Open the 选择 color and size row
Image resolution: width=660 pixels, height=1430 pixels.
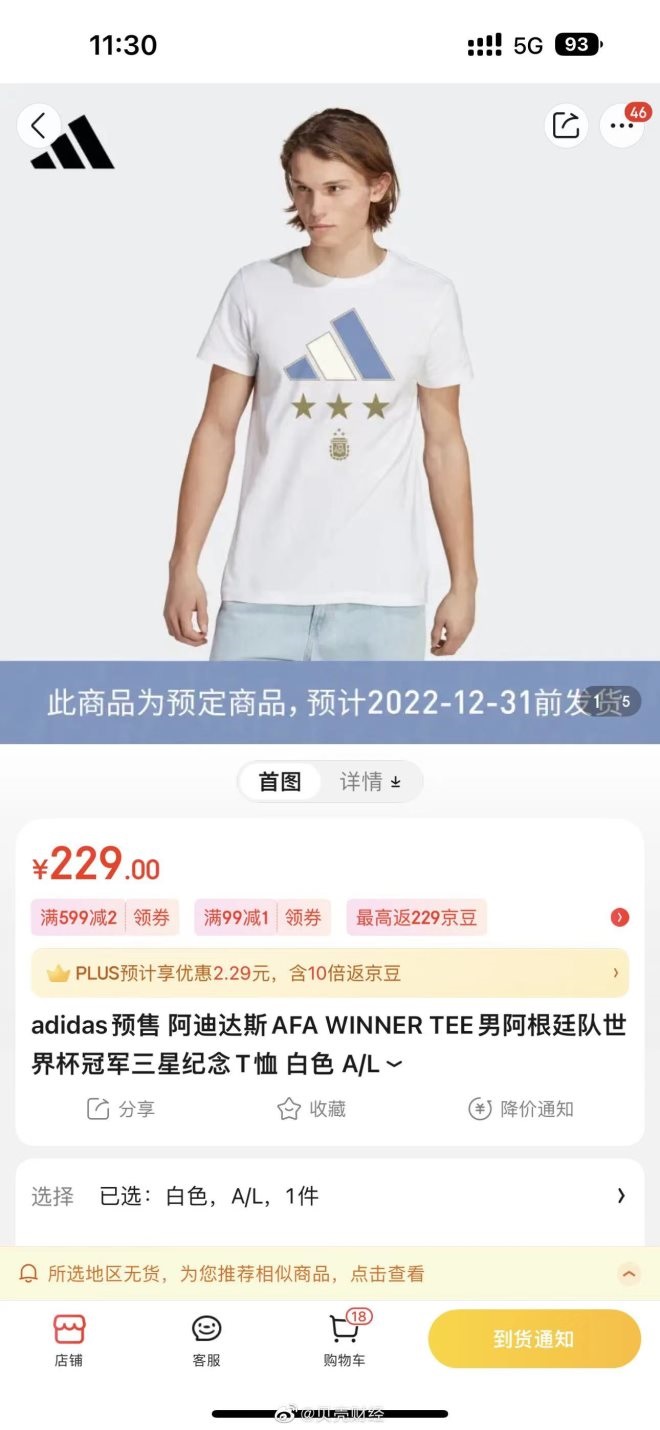[x=329, y=1196]
